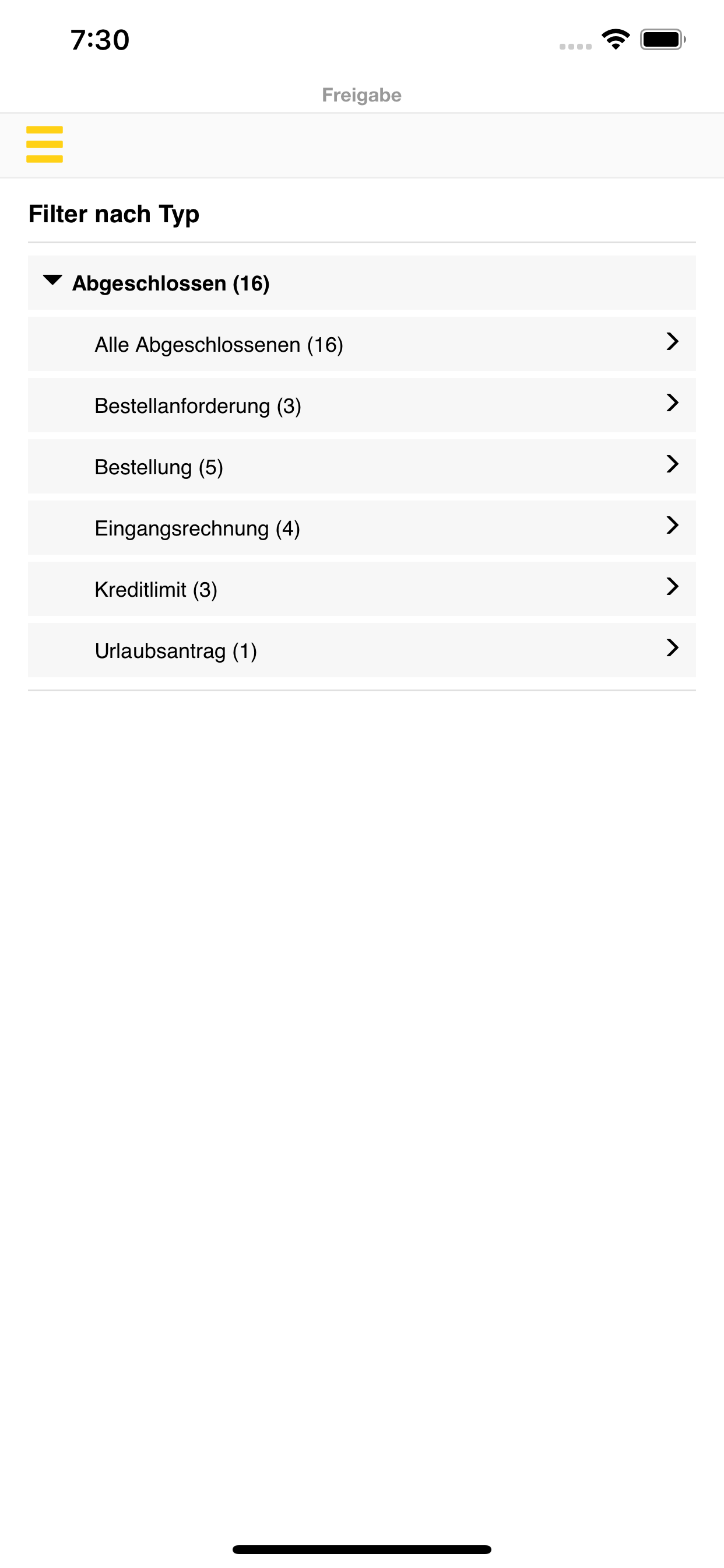Click the Freigabe title at top
The image size is (724, 1568).
pos(361,94)
